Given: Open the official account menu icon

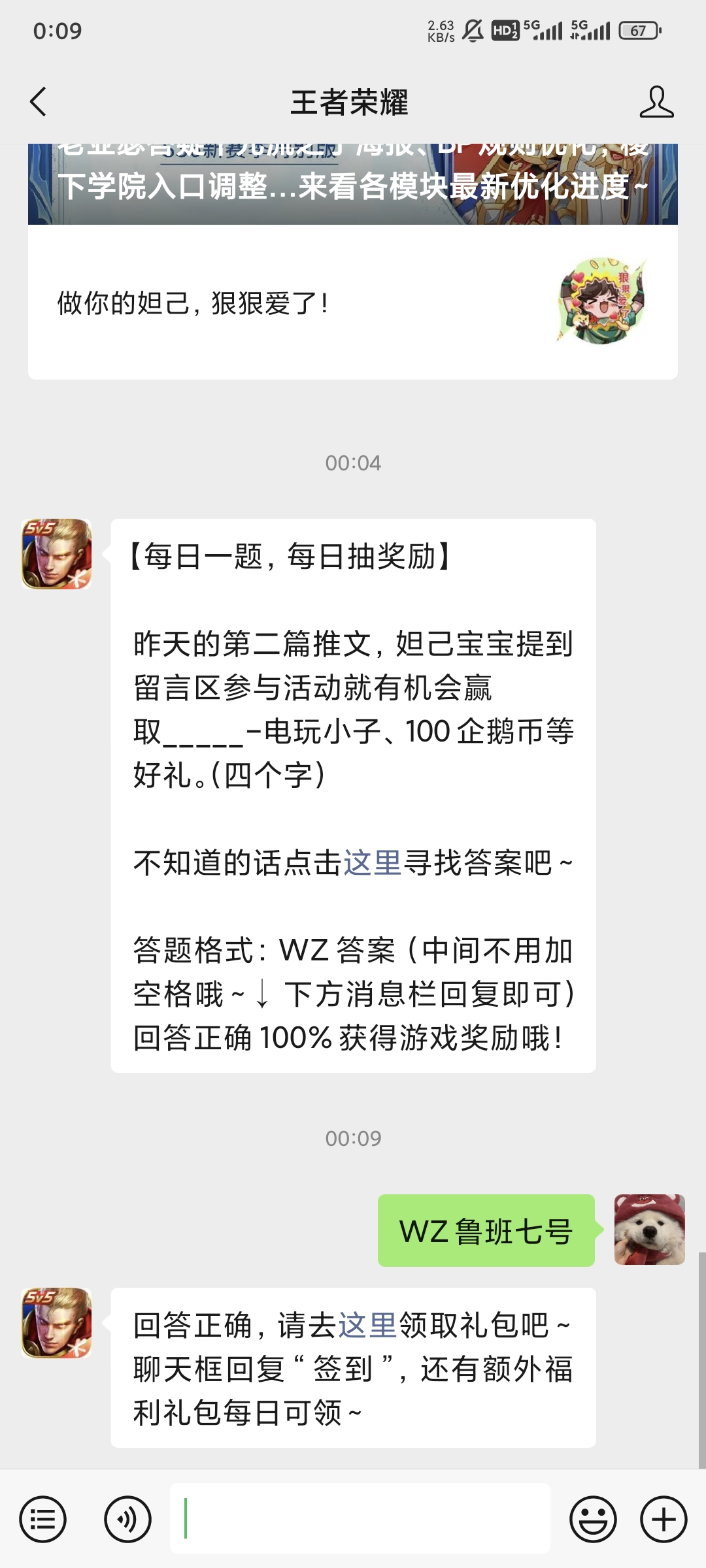Looking at the screenshot, I should (42, 1519).
